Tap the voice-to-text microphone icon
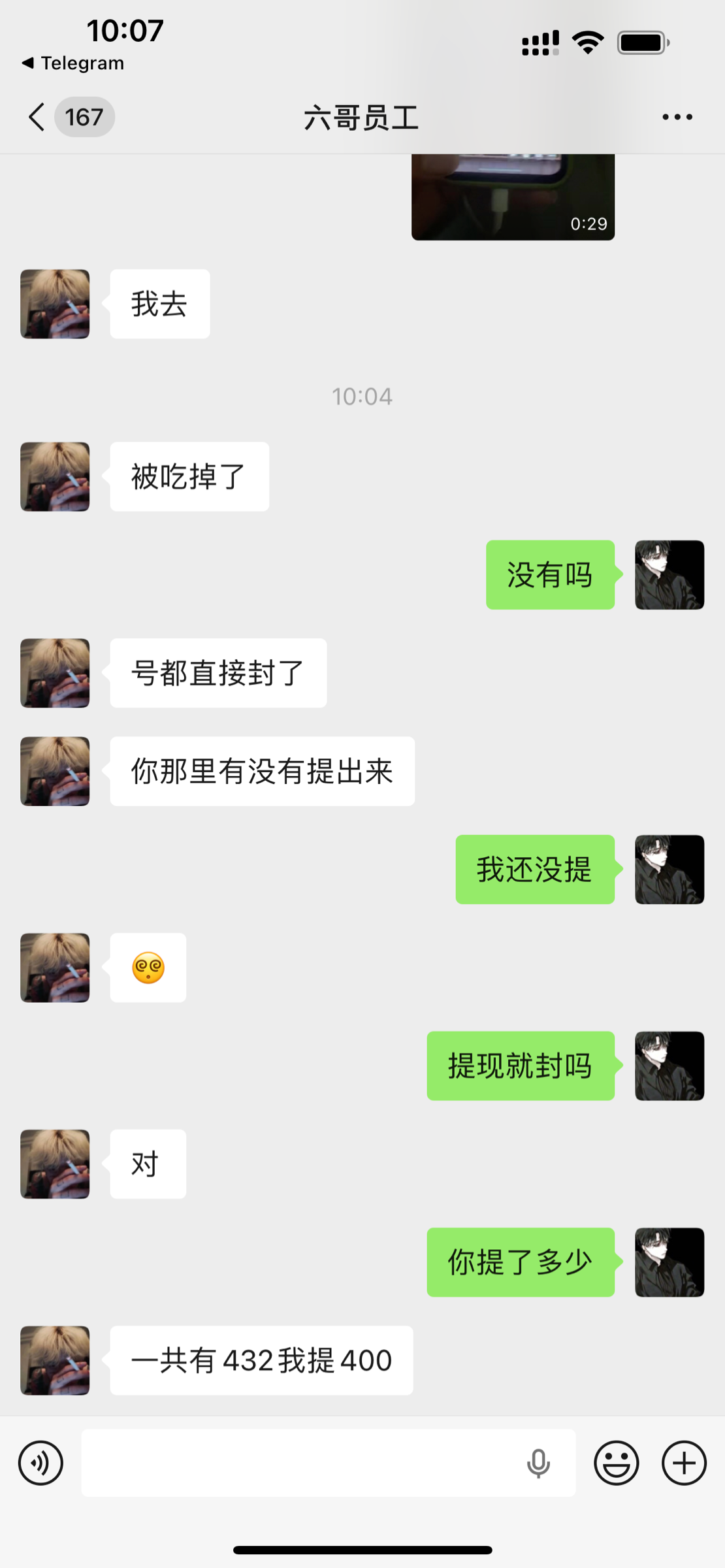 [x=538, y=1462]
